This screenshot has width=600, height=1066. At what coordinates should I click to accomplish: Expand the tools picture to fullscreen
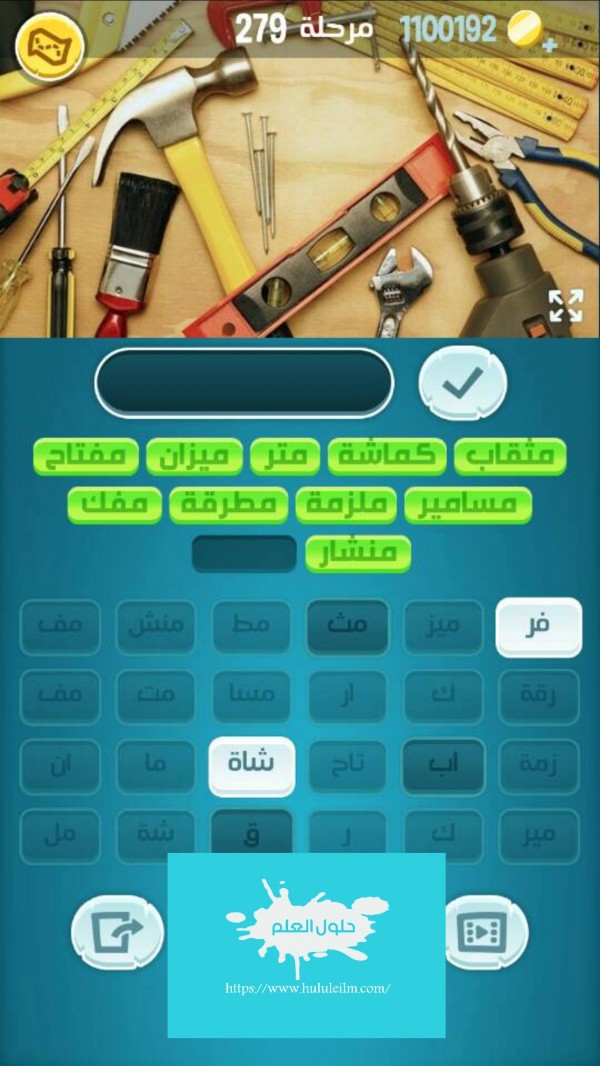565,304
